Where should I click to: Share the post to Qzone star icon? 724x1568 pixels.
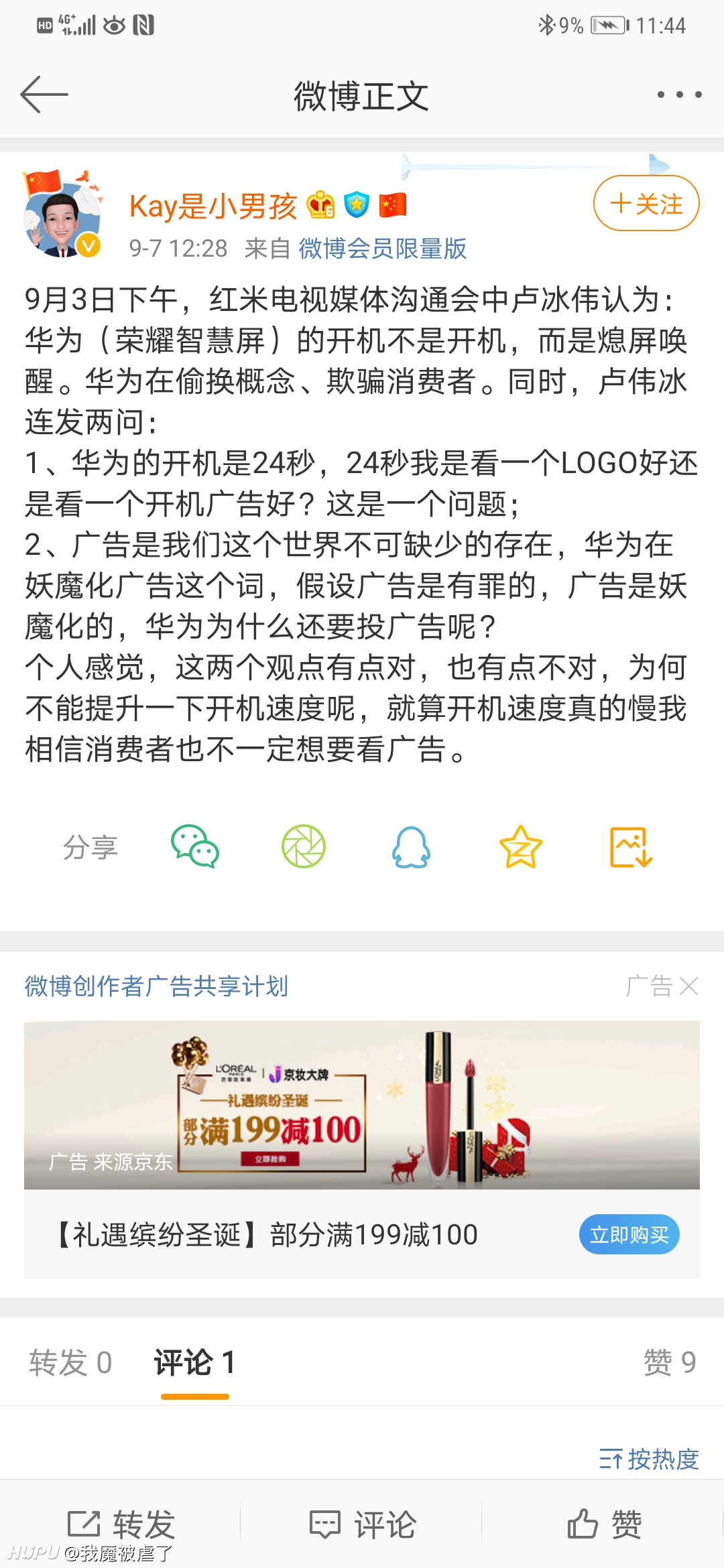tap(520, 847)
